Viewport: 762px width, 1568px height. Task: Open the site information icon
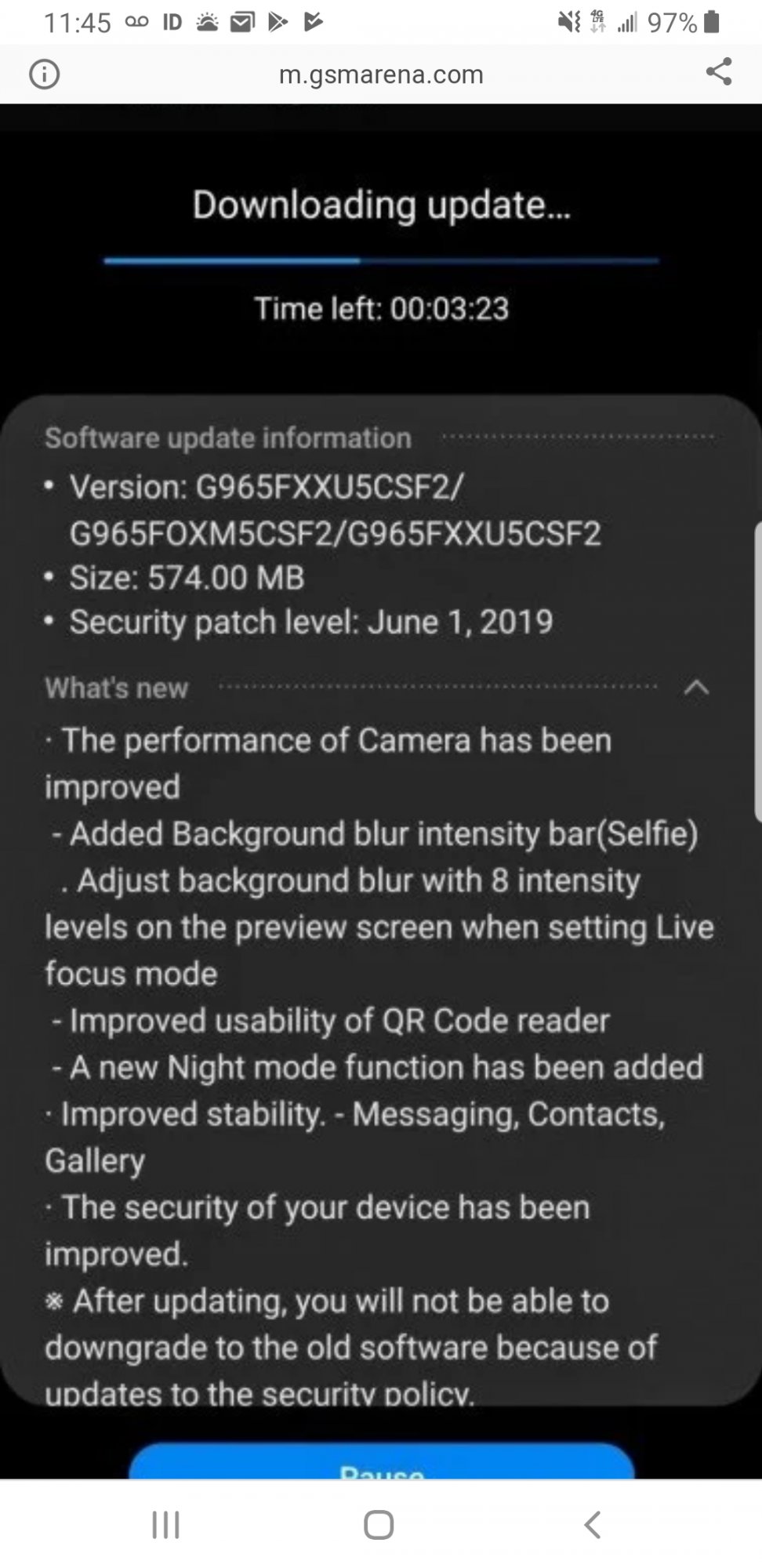[x=44, y=74]
